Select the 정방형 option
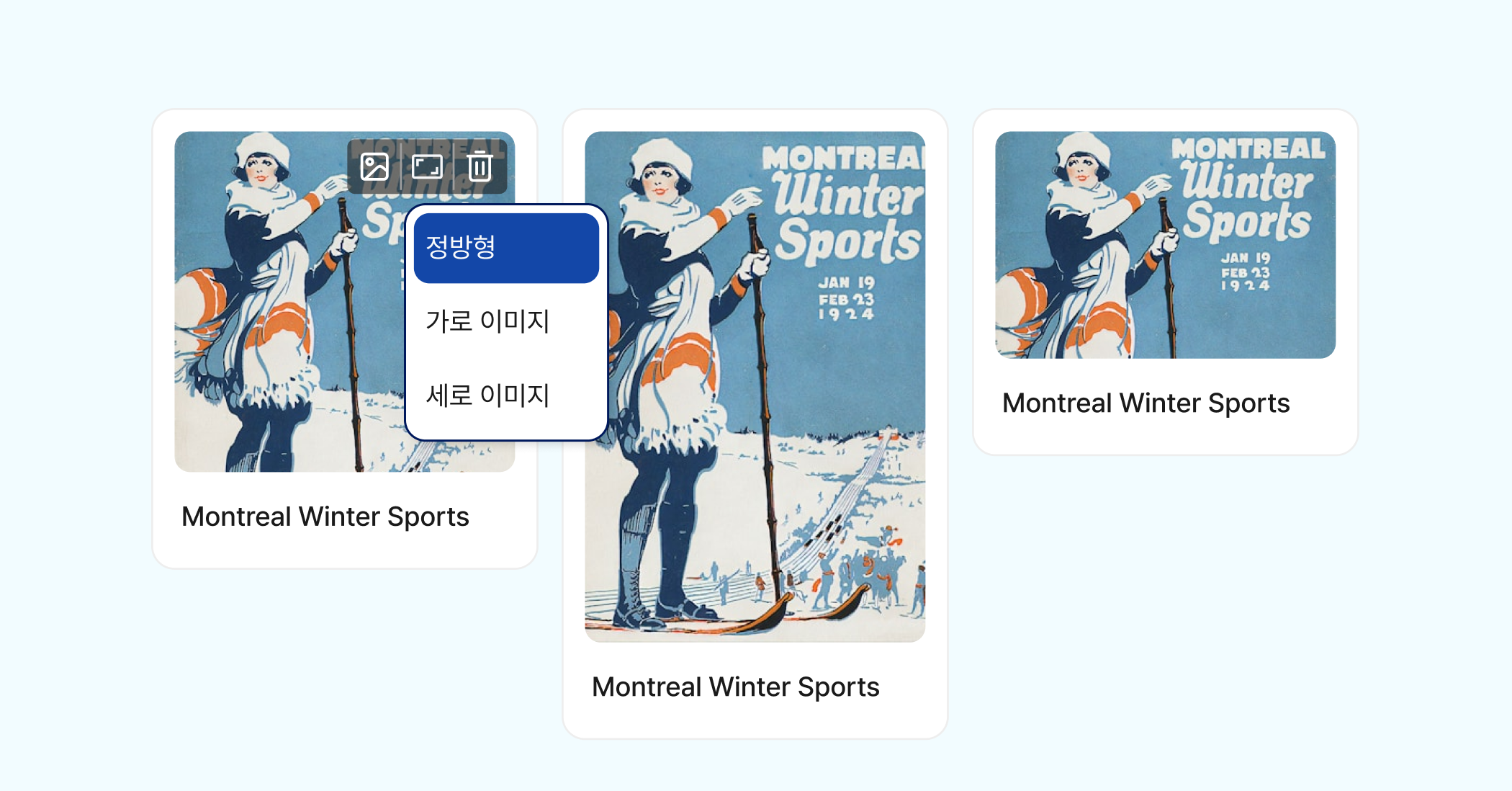 click(506, 247)
